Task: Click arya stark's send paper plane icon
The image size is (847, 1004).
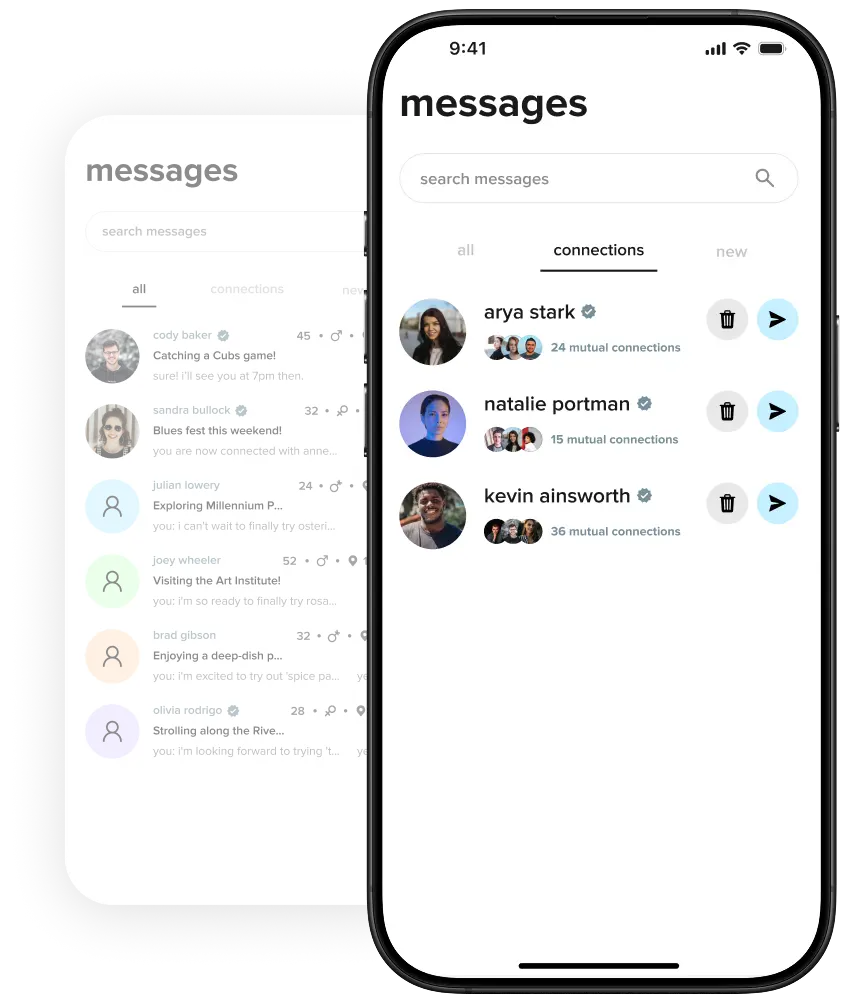Action: [x=778, y=319]
